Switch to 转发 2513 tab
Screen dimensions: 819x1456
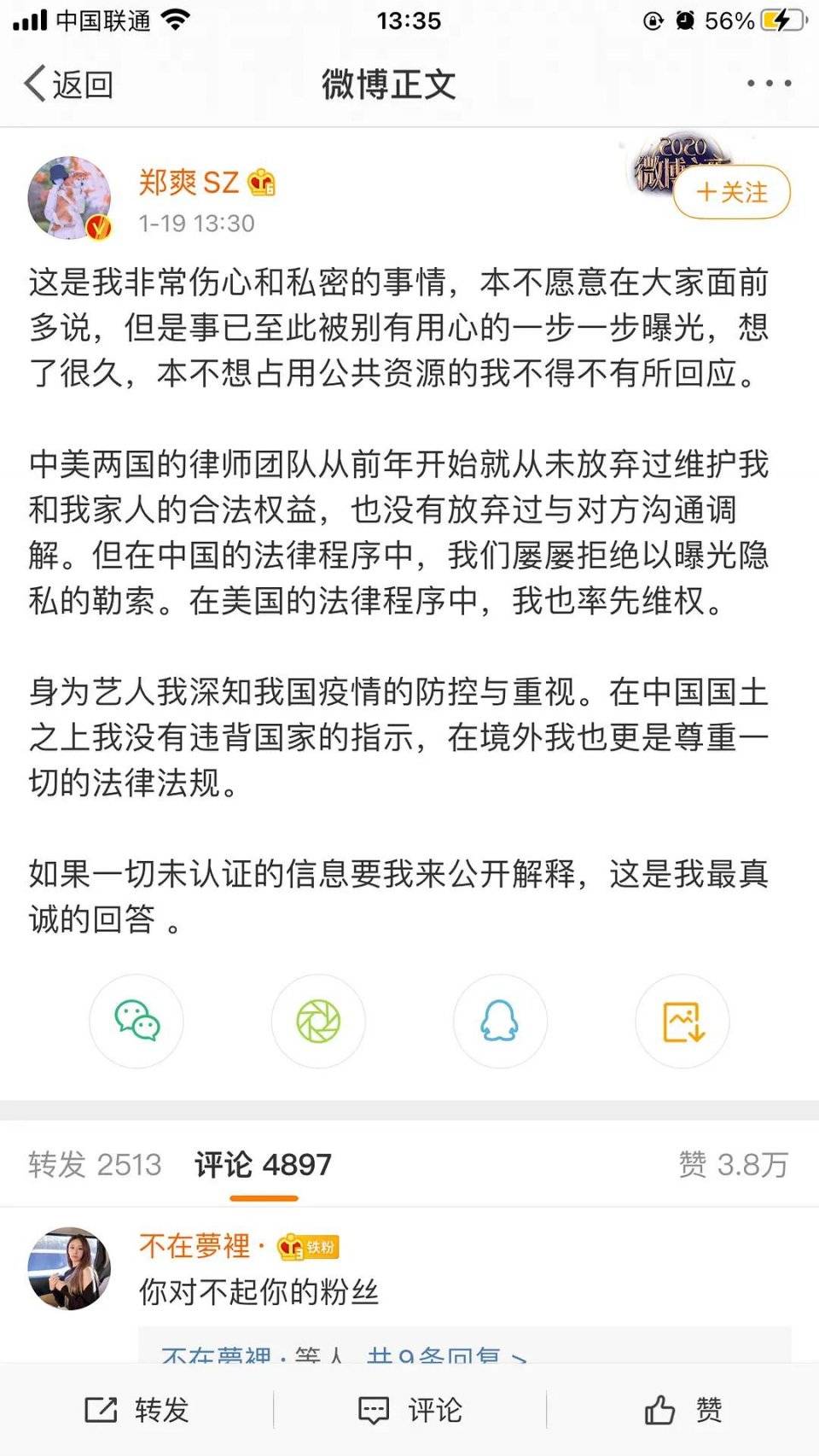[95, 1164]
